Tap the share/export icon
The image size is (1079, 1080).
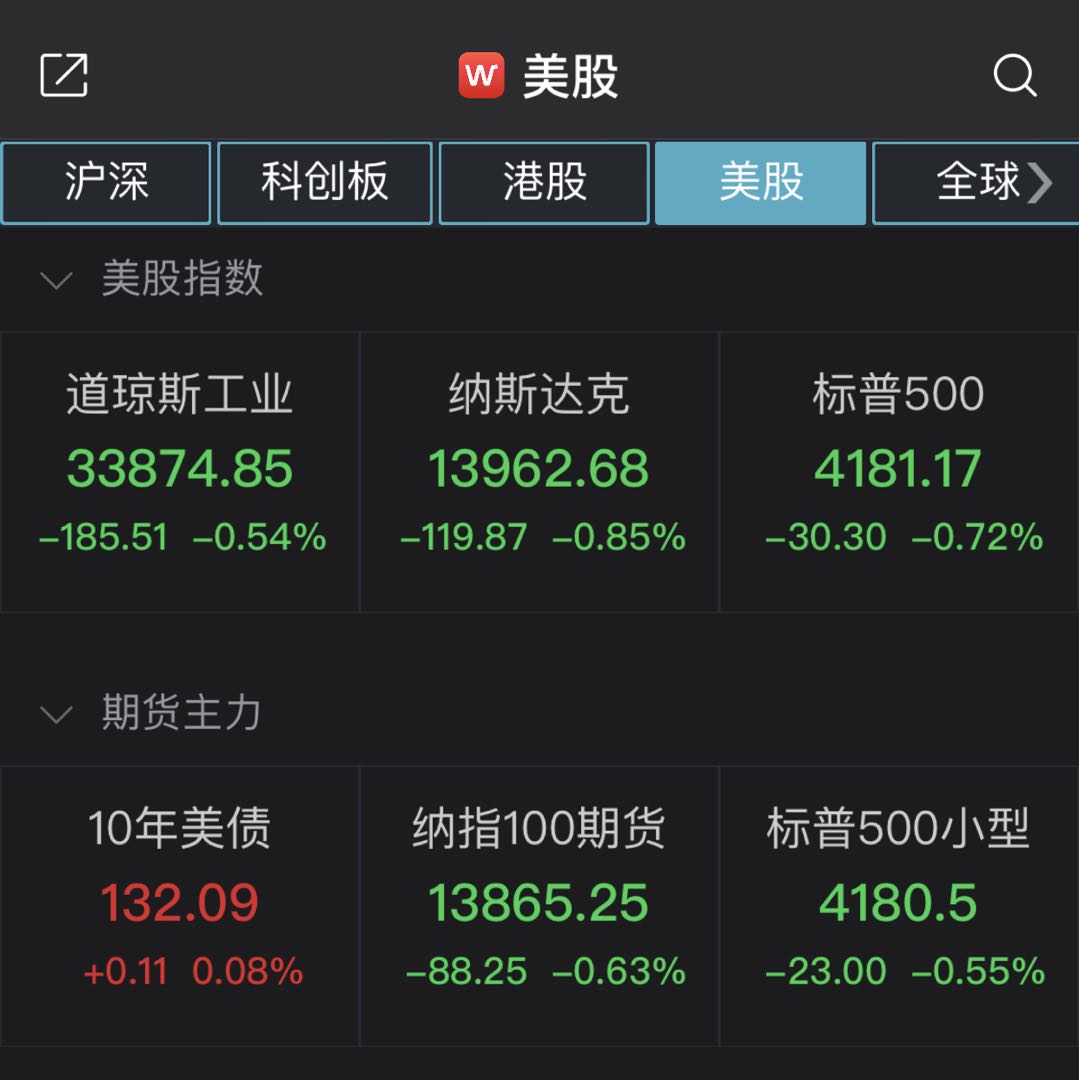(64, 75)
